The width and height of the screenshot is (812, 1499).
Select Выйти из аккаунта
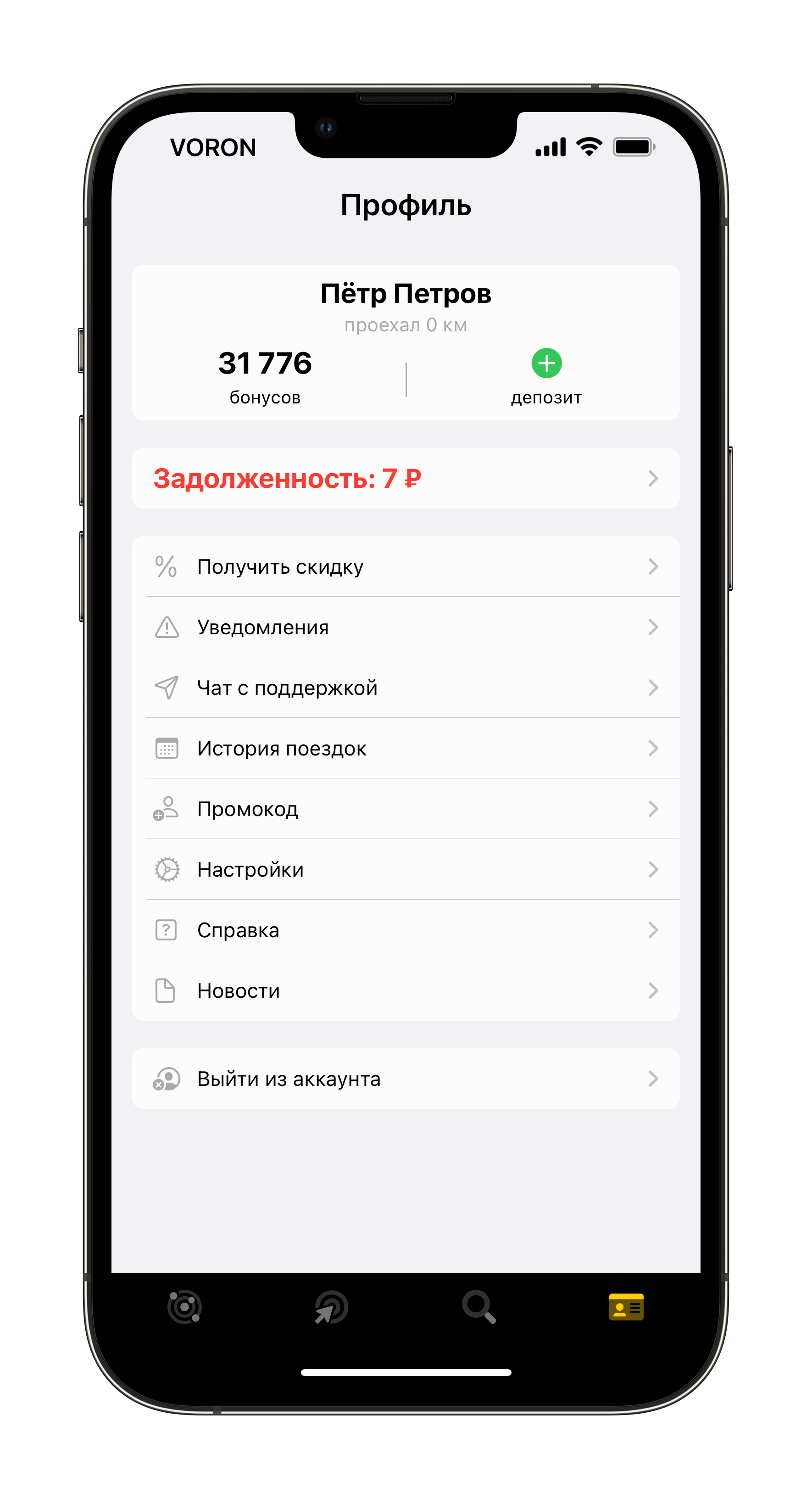(x=406, y=1078)
